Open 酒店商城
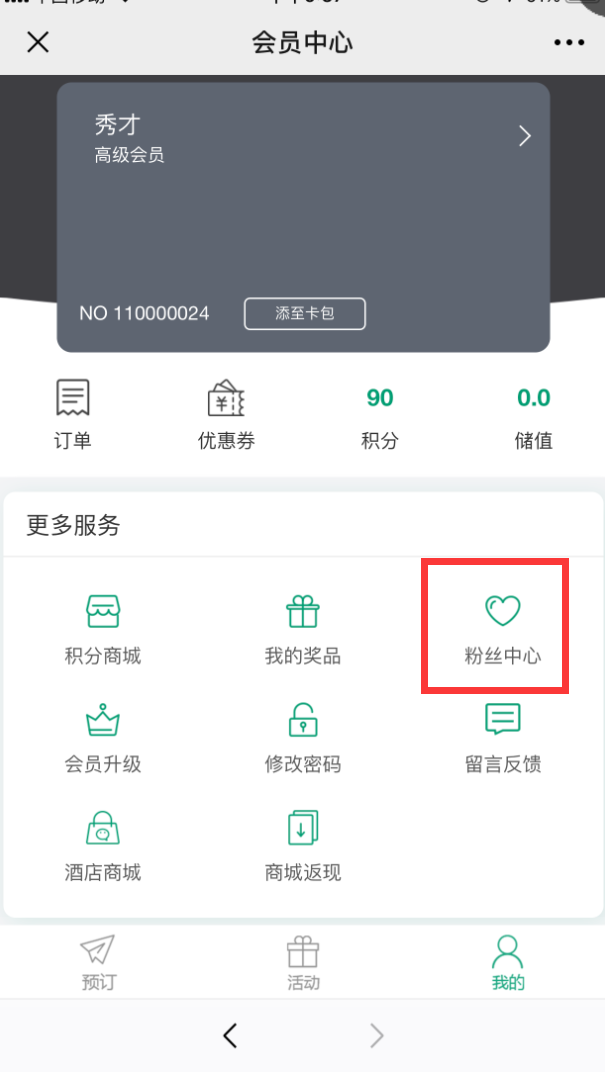 [103, 846]
